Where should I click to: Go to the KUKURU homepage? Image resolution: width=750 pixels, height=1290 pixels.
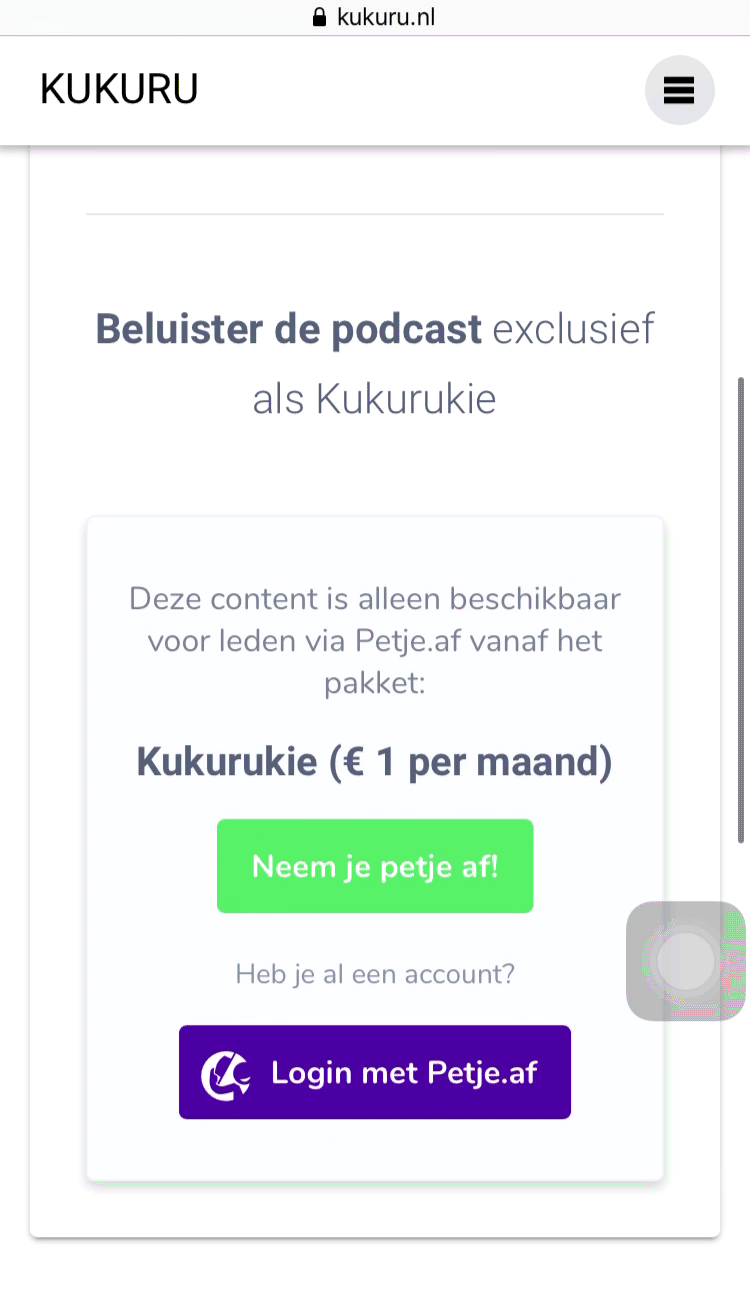(x=119, y=90)
